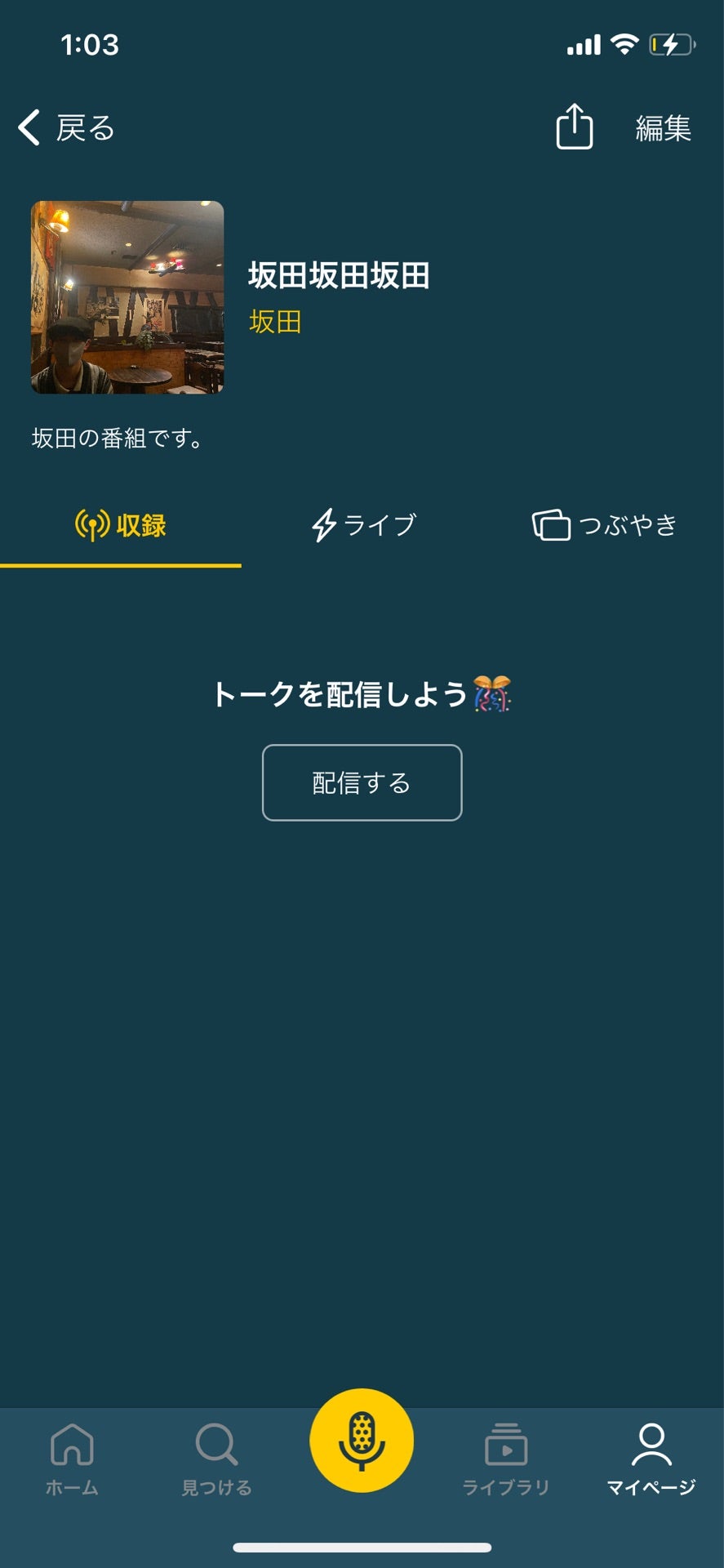
Task: Tap the back chevron in the top left
Action: click(x=27, y=127)
